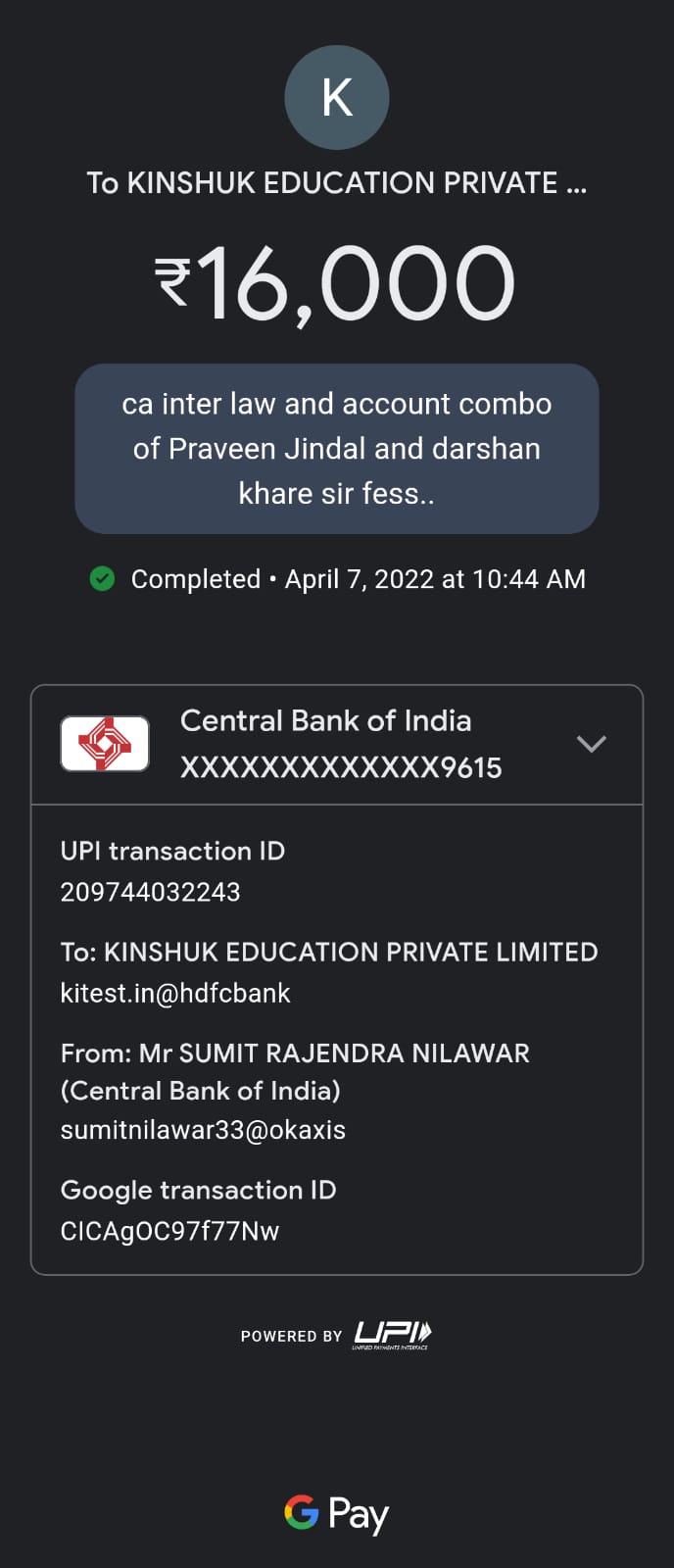Open the KINSHUK EDUCATION recipient avatar
The height and width of the screenshot is (1568, 674).
337,98
